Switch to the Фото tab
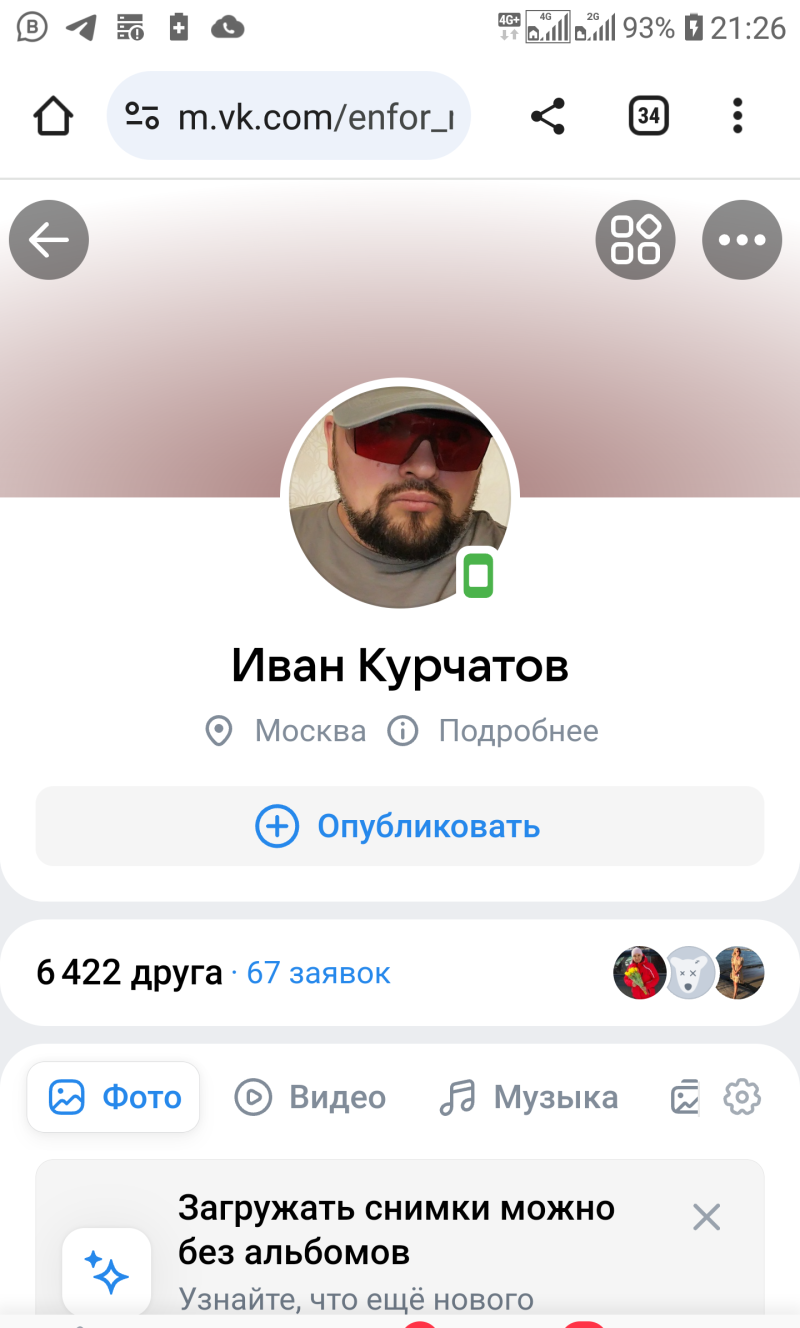 tap(114, 1097)
